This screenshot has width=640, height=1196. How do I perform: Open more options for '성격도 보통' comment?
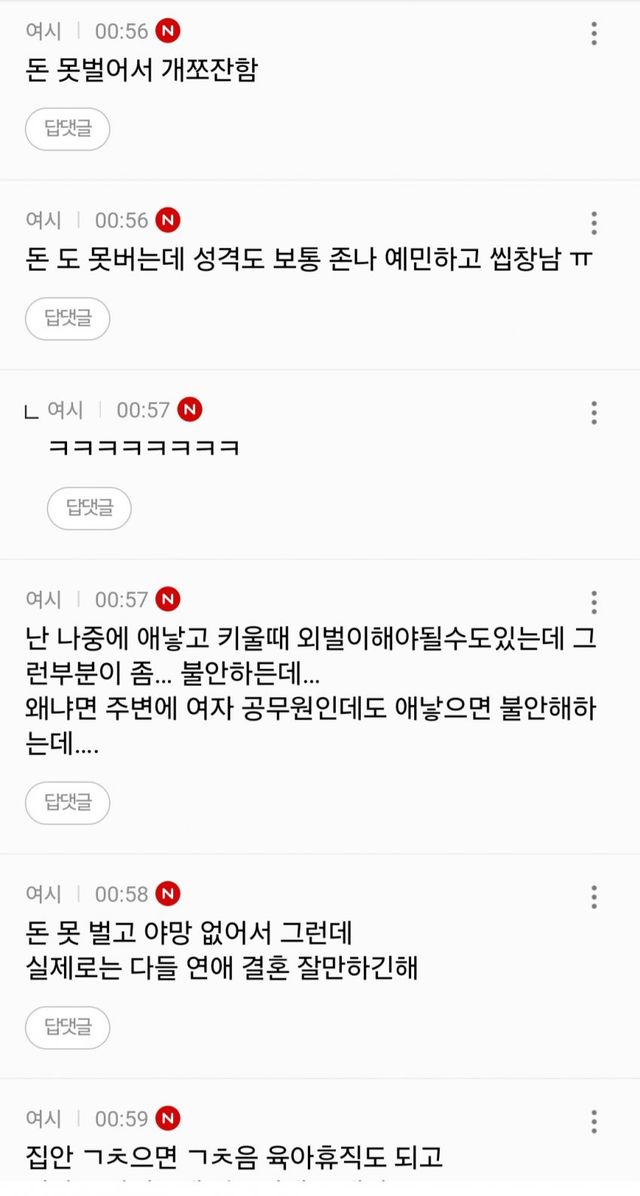point(594,222)
